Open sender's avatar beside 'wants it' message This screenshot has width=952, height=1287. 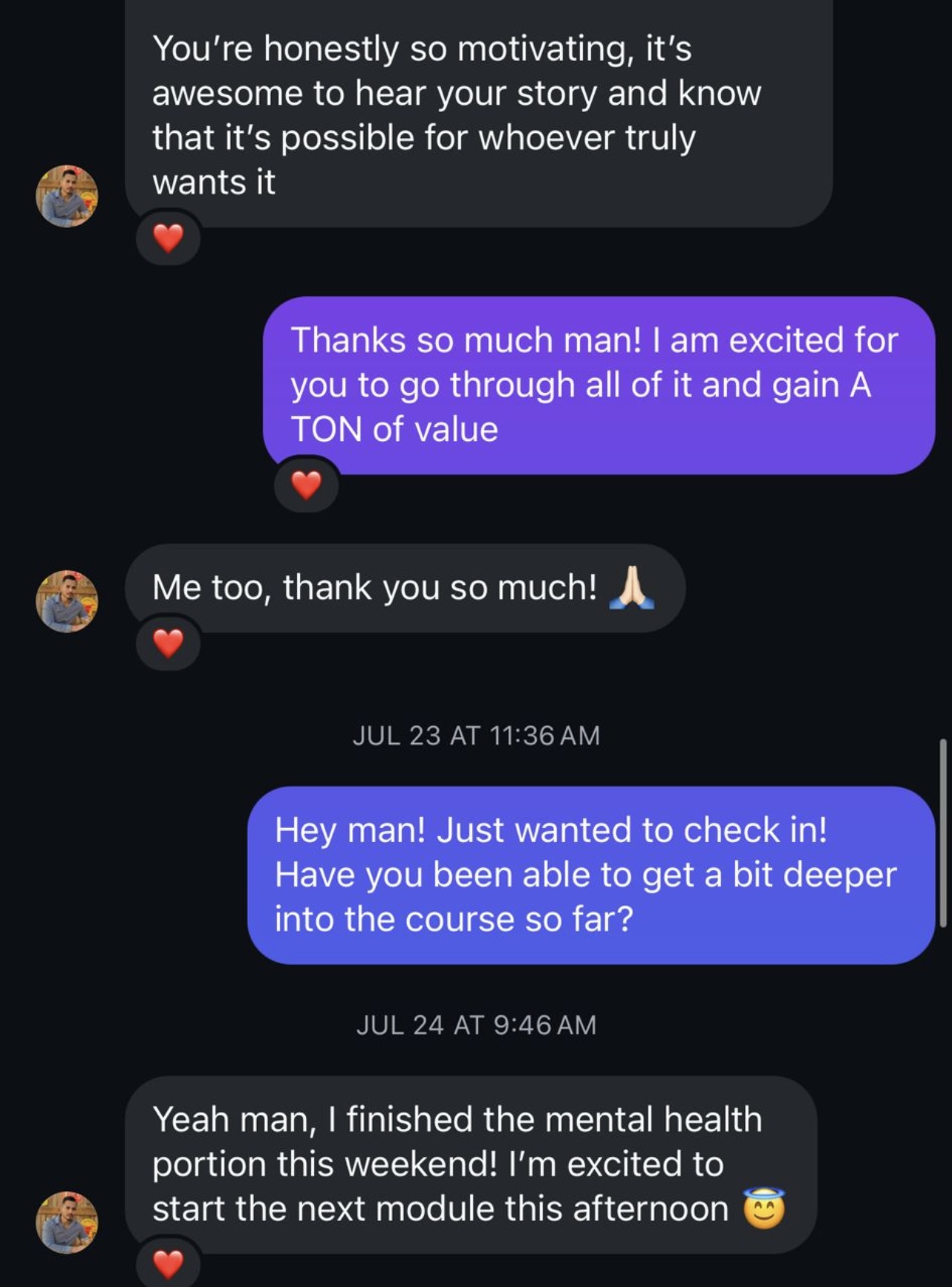[67, 196]
